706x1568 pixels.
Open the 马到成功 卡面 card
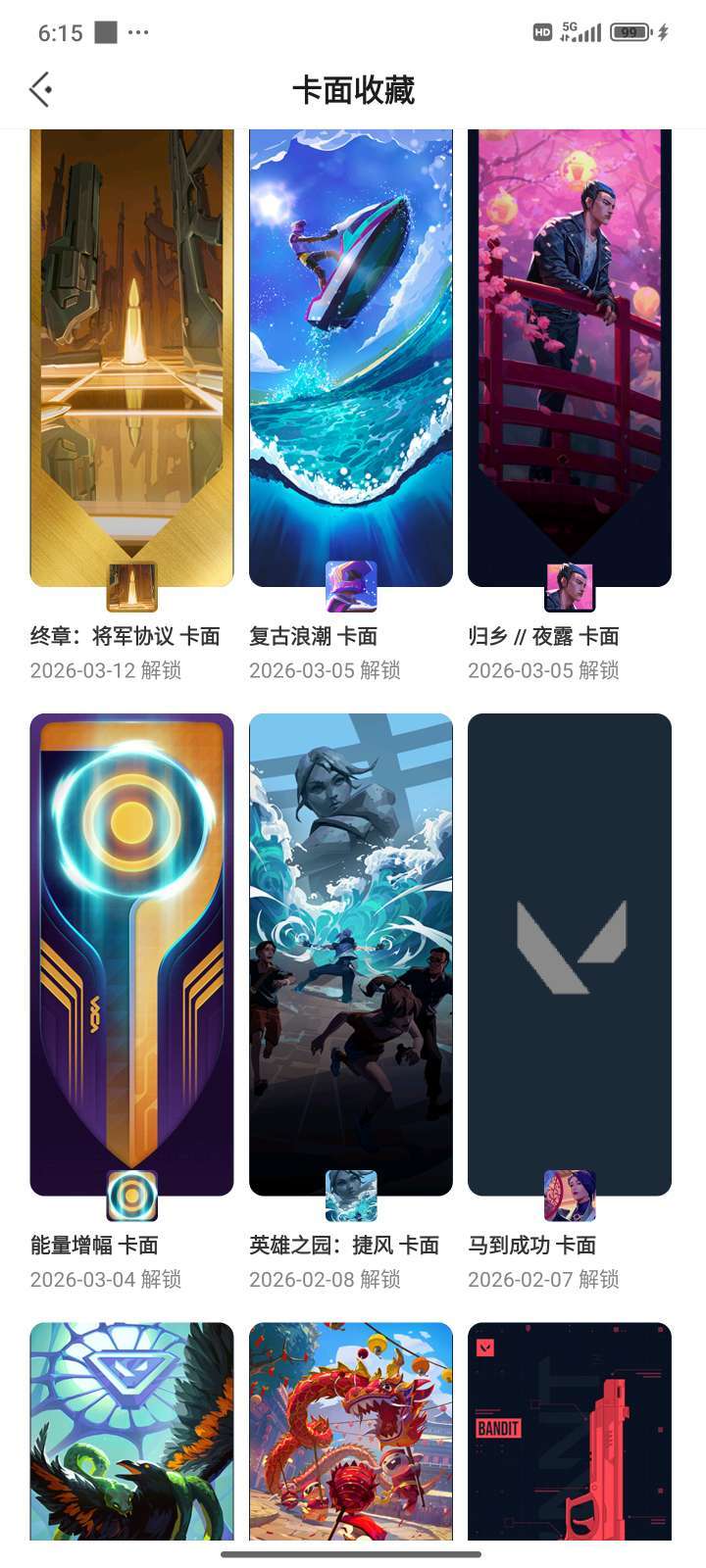tap(569, 955)
